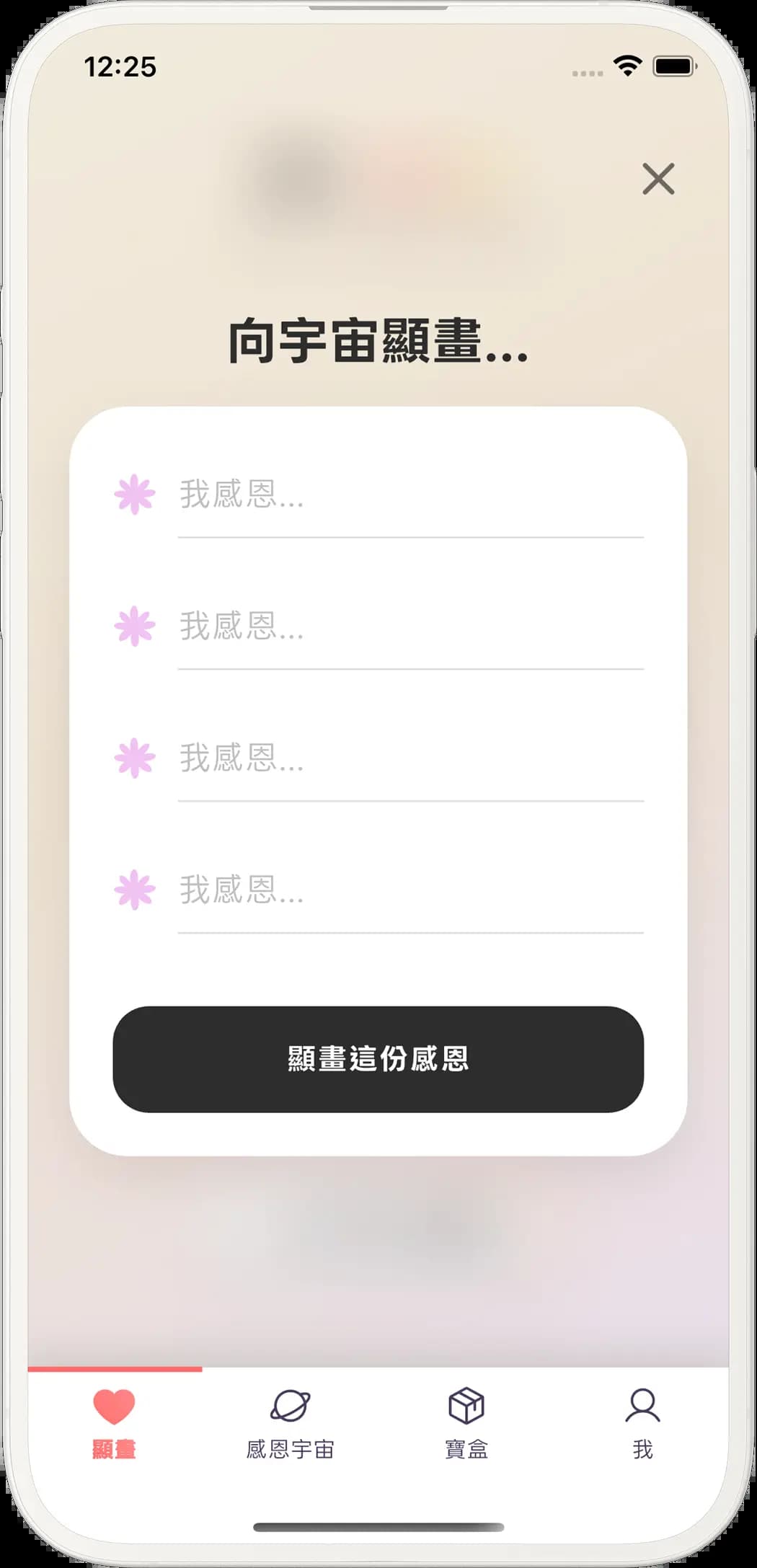Submit with the 顯畫這份感恩 button
757x1568 pixels.
[378, 1059]
